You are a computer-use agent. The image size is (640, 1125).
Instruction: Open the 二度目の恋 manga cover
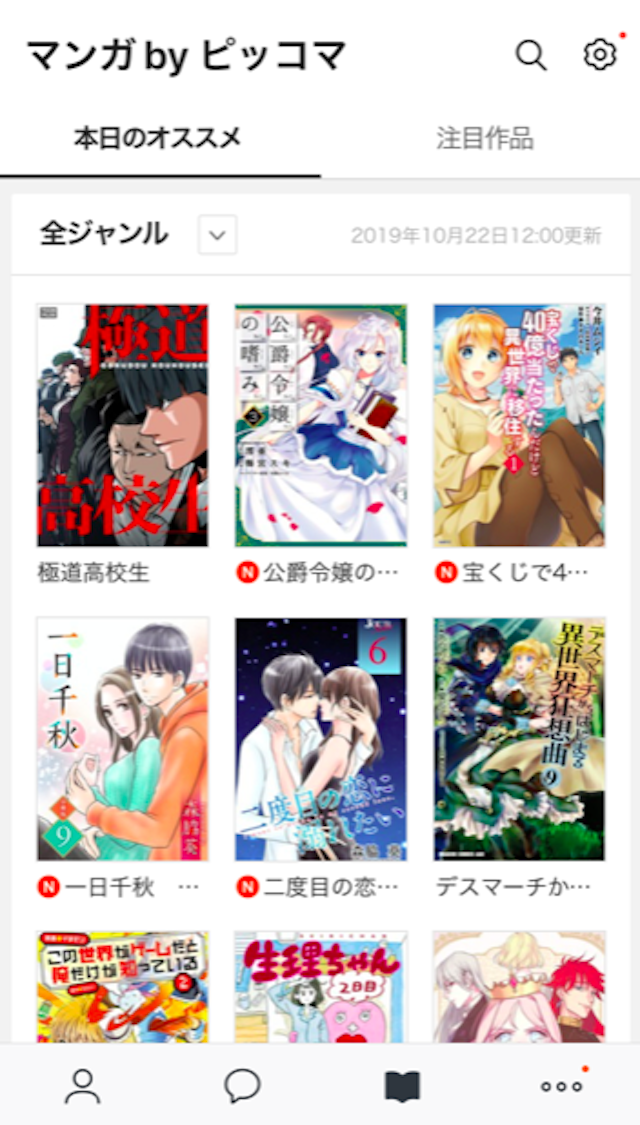tap(321, 739)
